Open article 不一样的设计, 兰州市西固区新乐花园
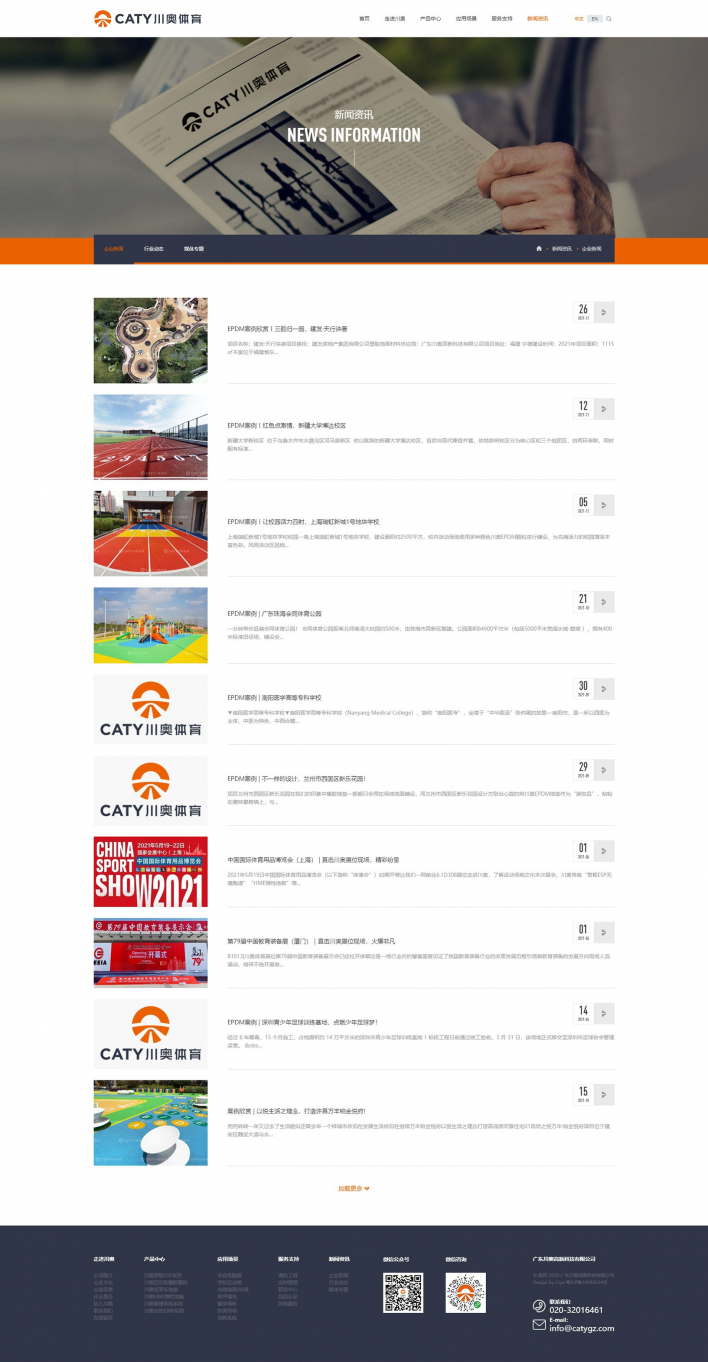 tap(296, 778)
